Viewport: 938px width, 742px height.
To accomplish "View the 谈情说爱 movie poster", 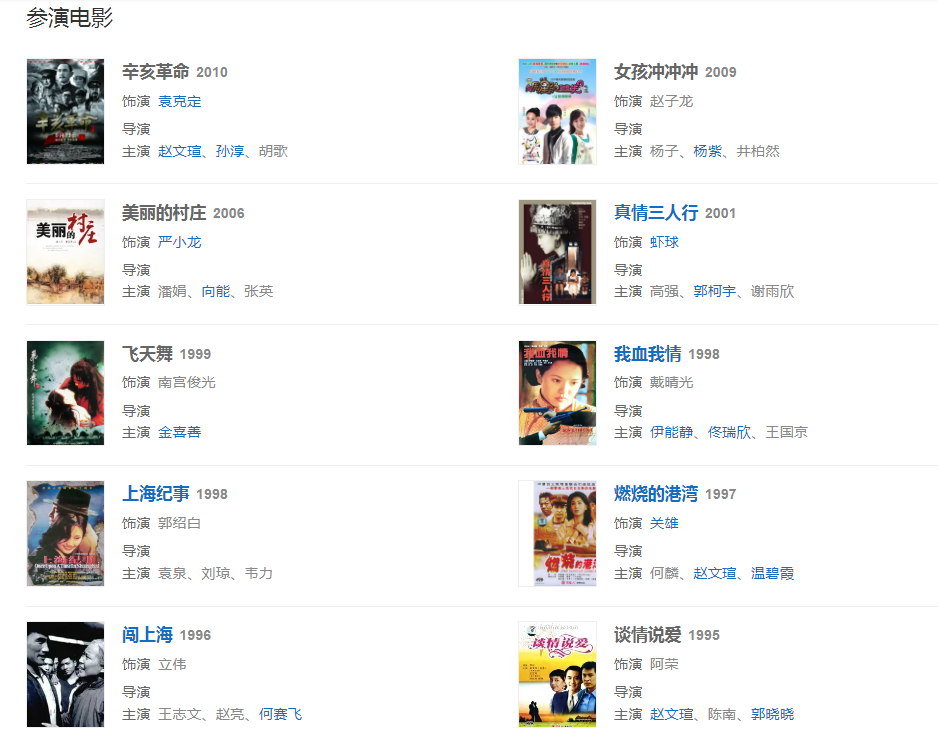I will click(557, 674).
